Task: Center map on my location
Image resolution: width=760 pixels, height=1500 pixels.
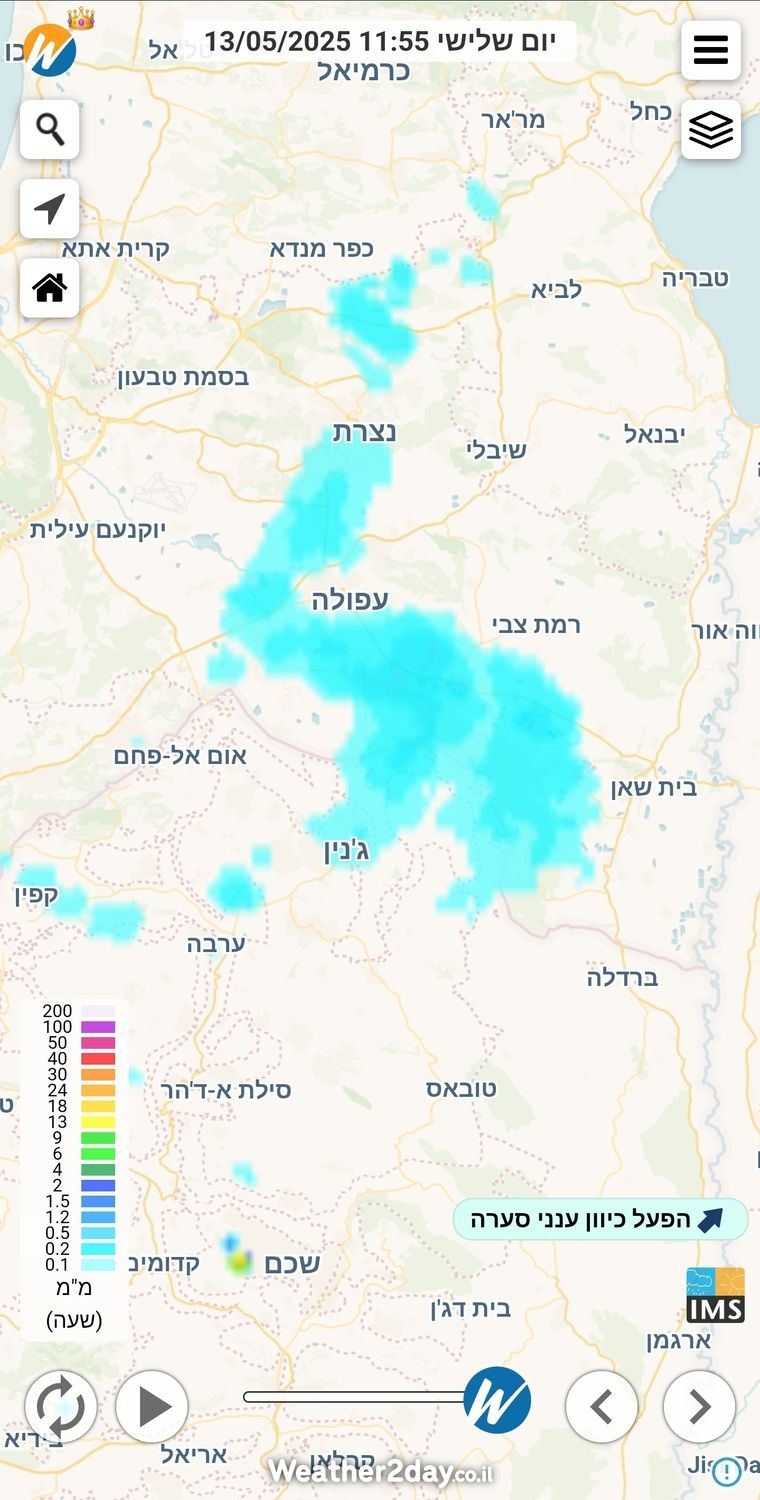Action: click(49, 209)
